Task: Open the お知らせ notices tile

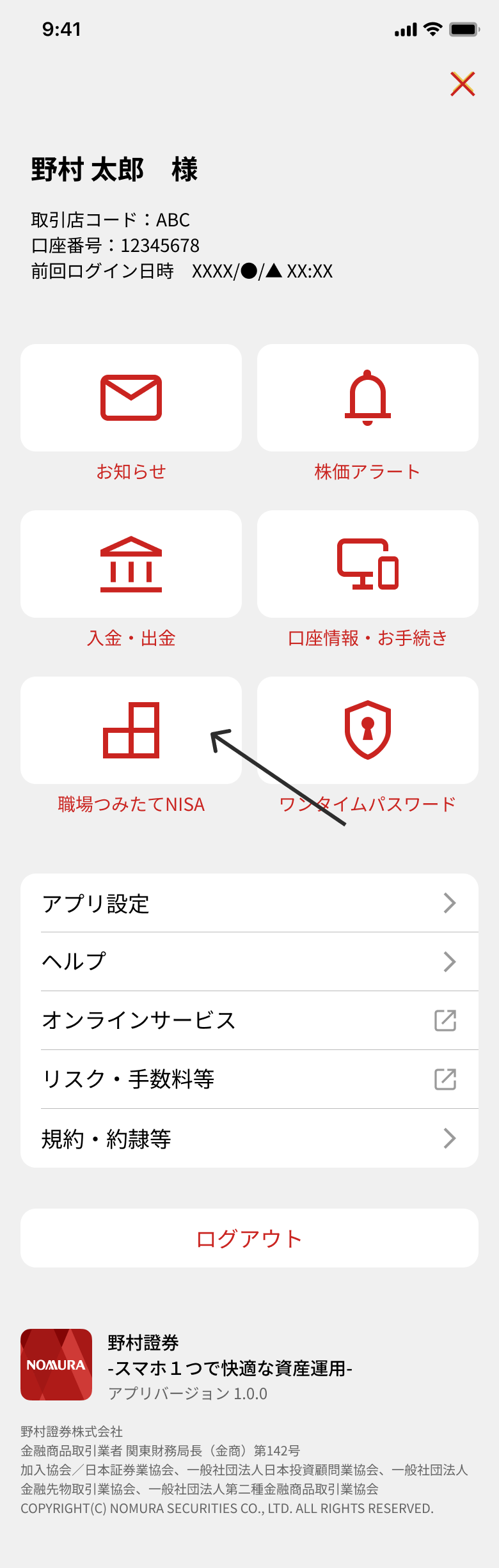Action: tap(131, 398)
